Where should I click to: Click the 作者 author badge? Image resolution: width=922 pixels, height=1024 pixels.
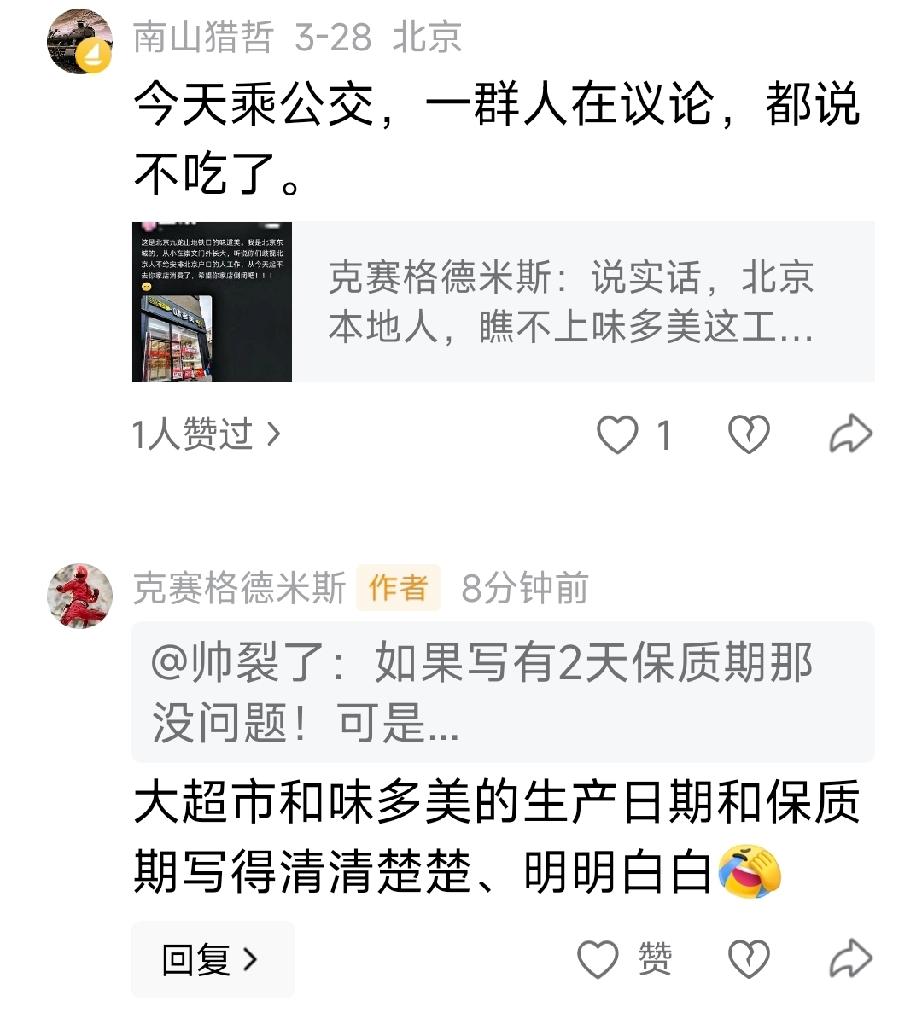(400, 590)
